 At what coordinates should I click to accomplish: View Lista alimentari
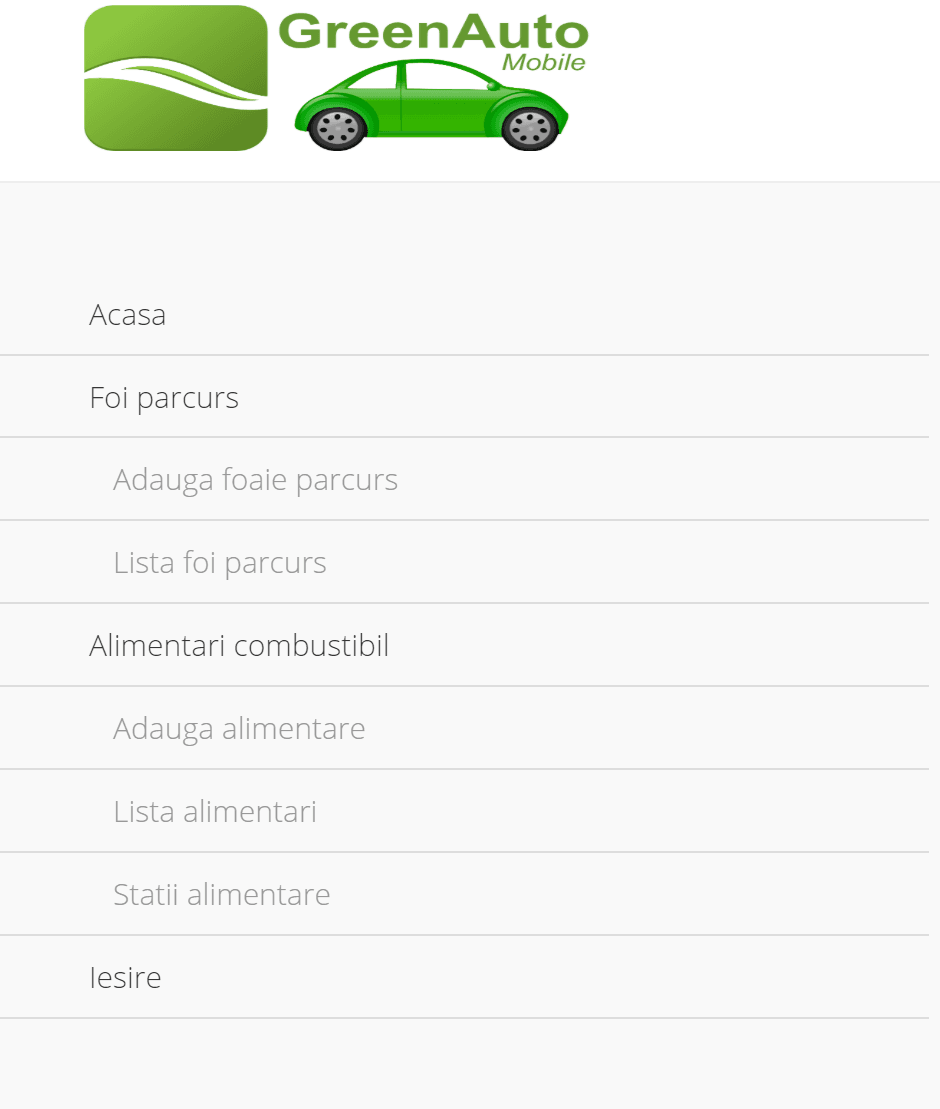[x=215, y=811]
